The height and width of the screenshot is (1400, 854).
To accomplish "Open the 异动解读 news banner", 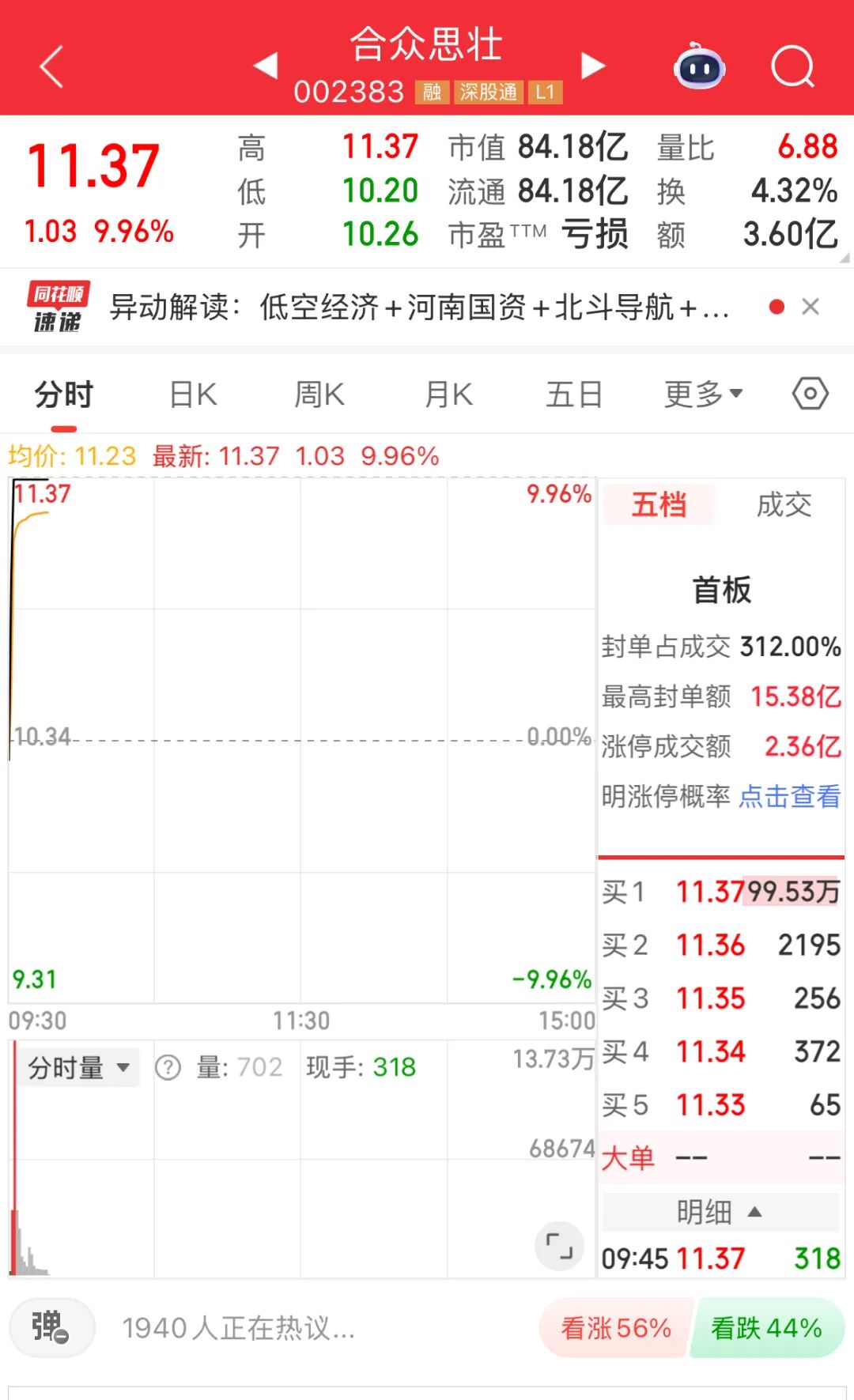I will point(419,308).
